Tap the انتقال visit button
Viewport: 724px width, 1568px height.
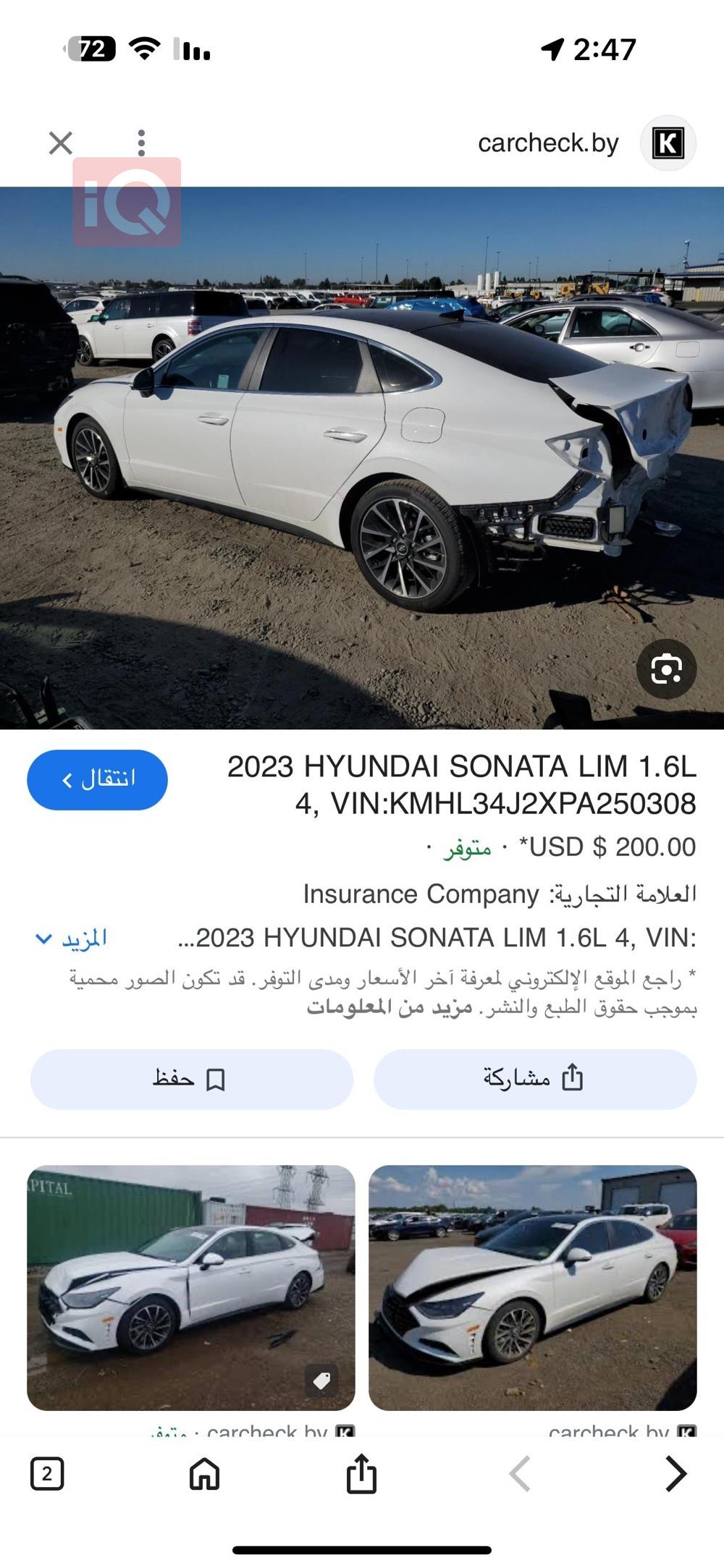pyautogui.click(x=98, y=779)
